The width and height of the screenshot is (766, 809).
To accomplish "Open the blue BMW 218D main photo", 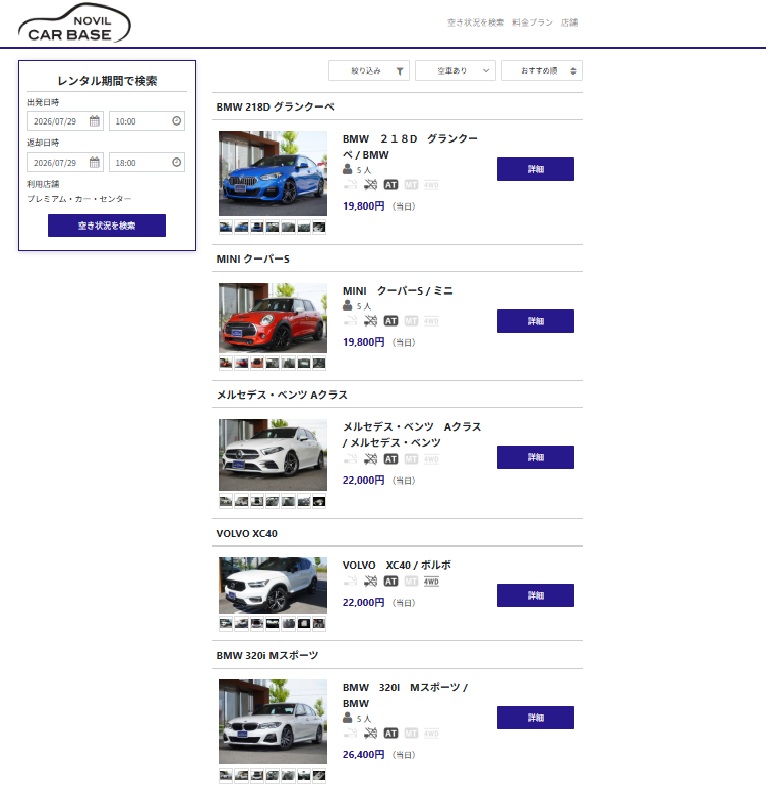I will [x=273, y=173].
